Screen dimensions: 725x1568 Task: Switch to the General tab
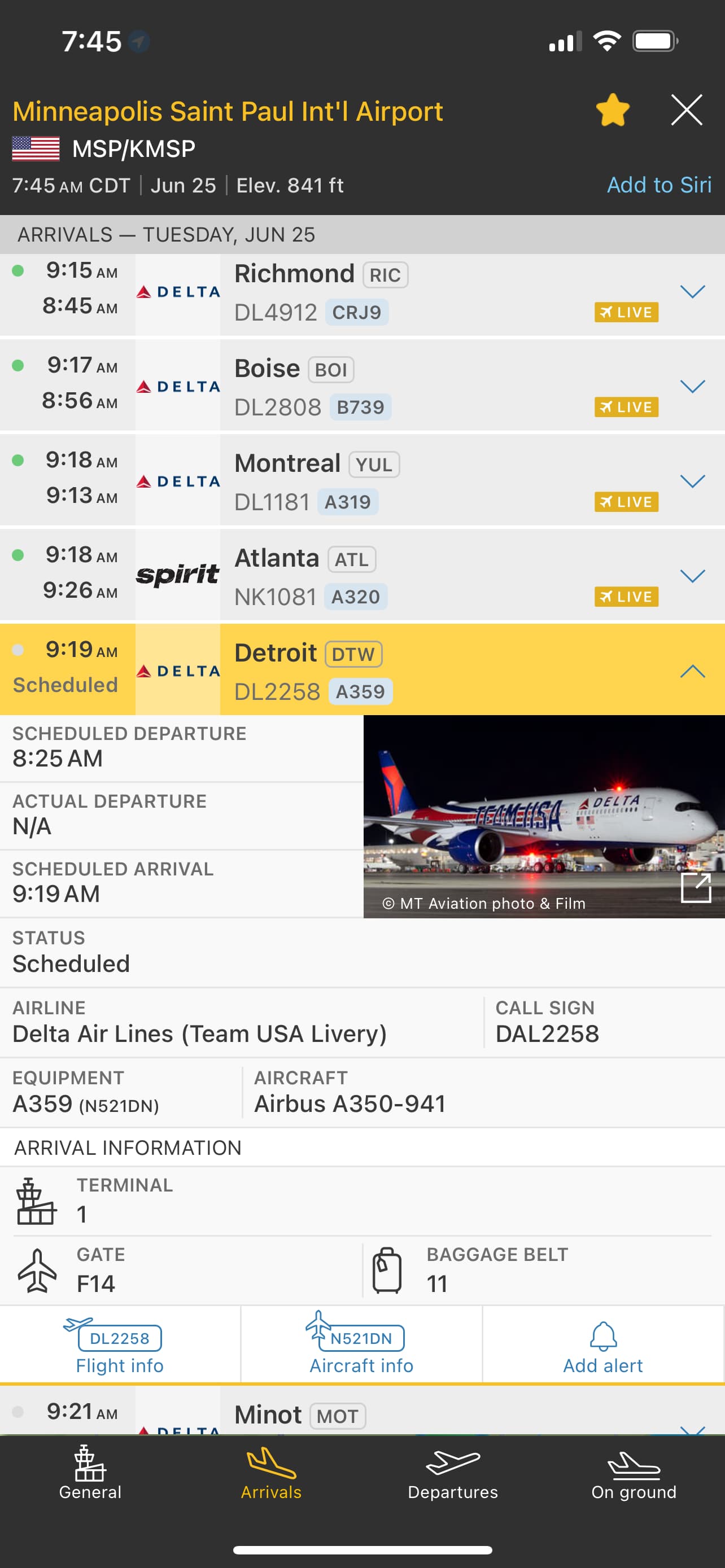point(90,1474)
